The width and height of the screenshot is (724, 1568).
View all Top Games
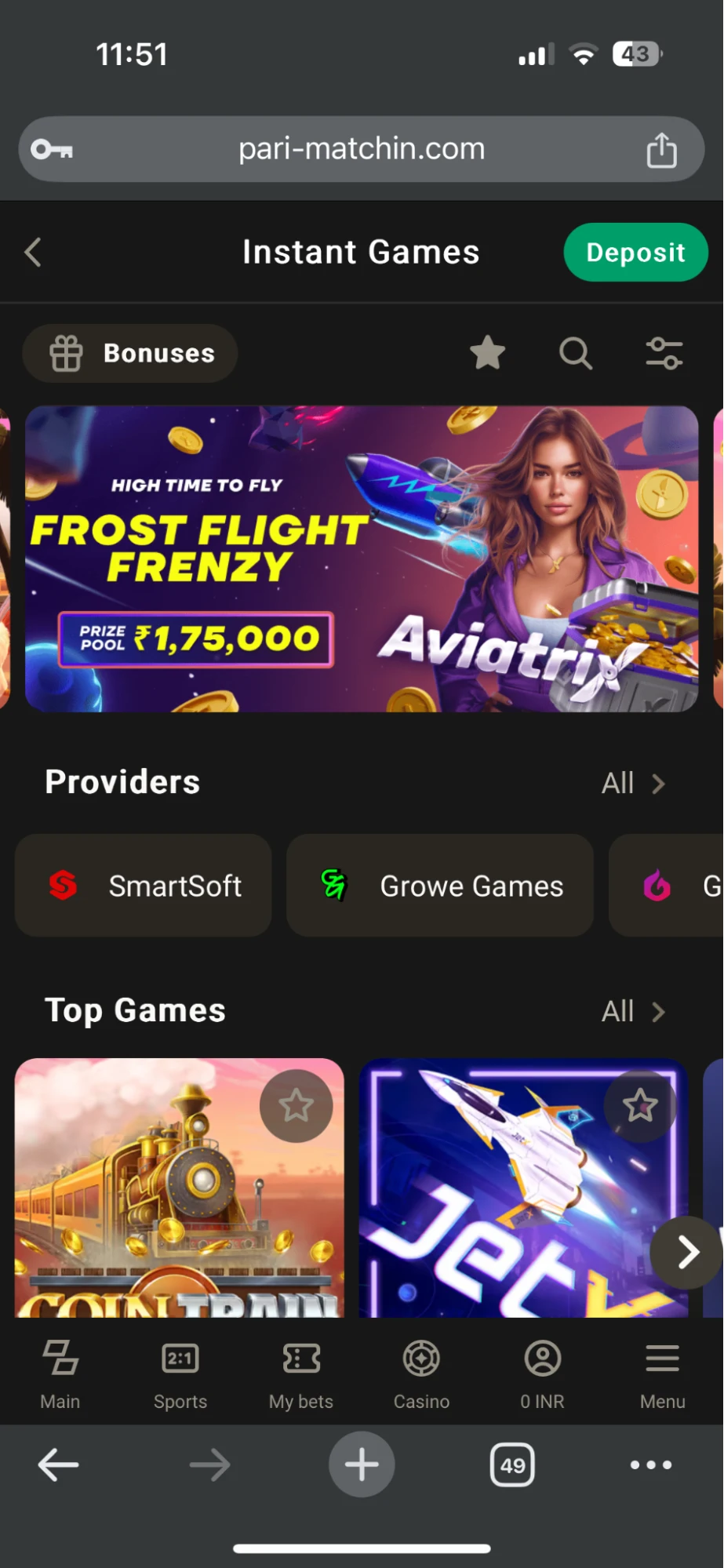click(632, 1011)
